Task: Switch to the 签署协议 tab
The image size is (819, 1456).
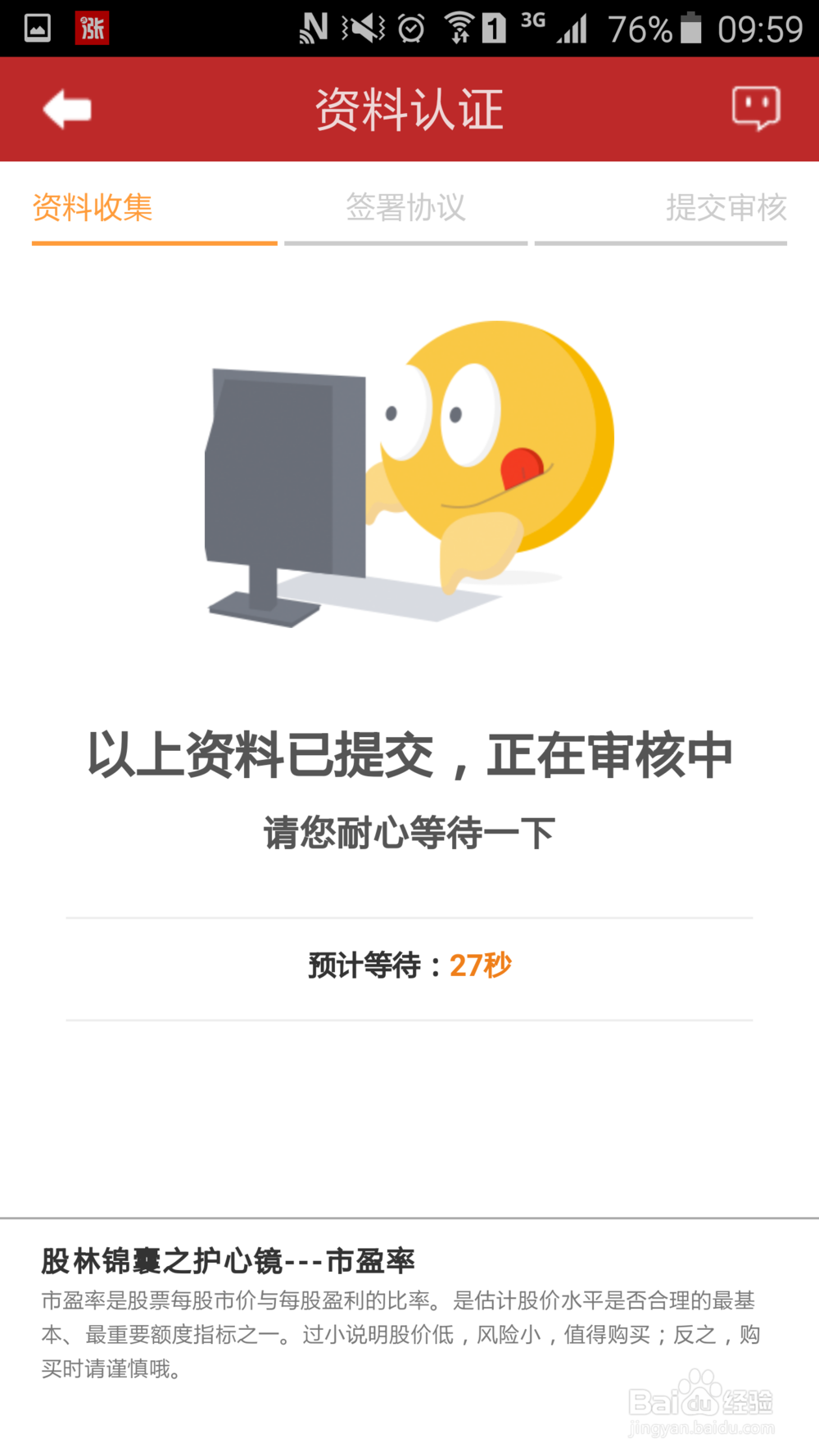Action: [406, 209]
